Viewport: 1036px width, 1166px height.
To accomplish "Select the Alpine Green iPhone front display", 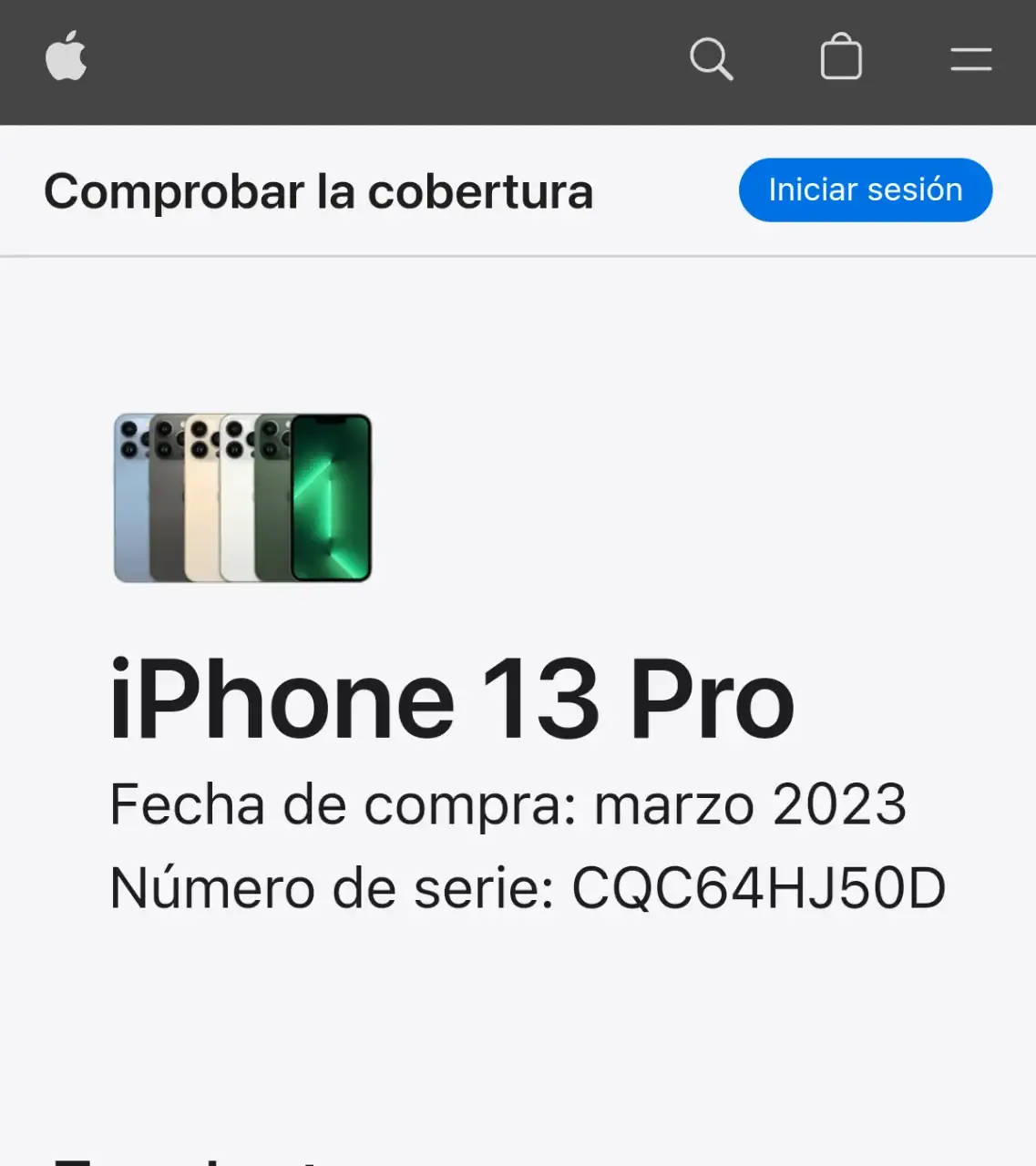I will pyautogui.click(x=330, y=496).
